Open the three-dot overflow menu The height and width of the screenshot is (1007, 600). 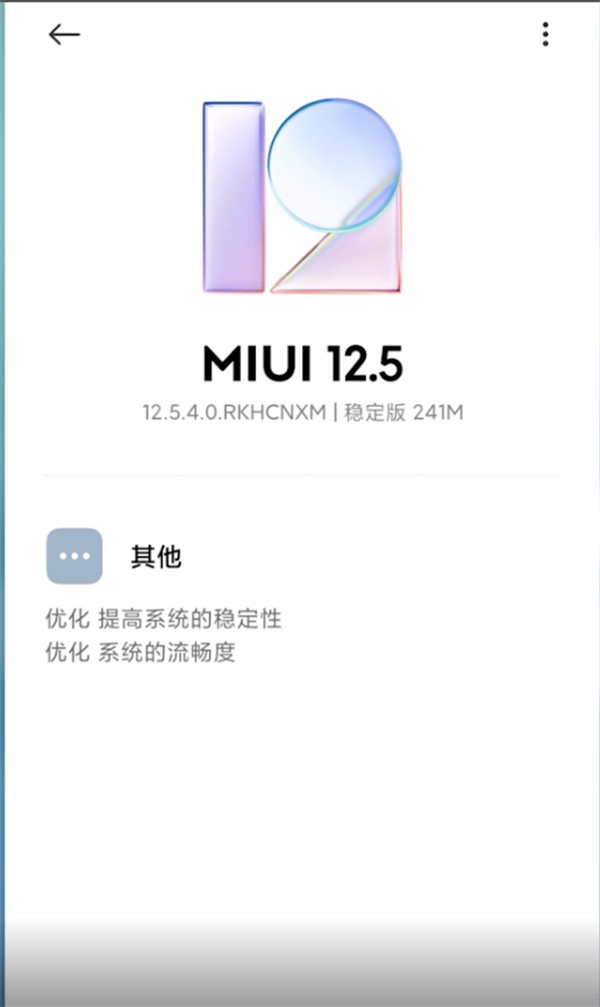[x=545, y=35]
